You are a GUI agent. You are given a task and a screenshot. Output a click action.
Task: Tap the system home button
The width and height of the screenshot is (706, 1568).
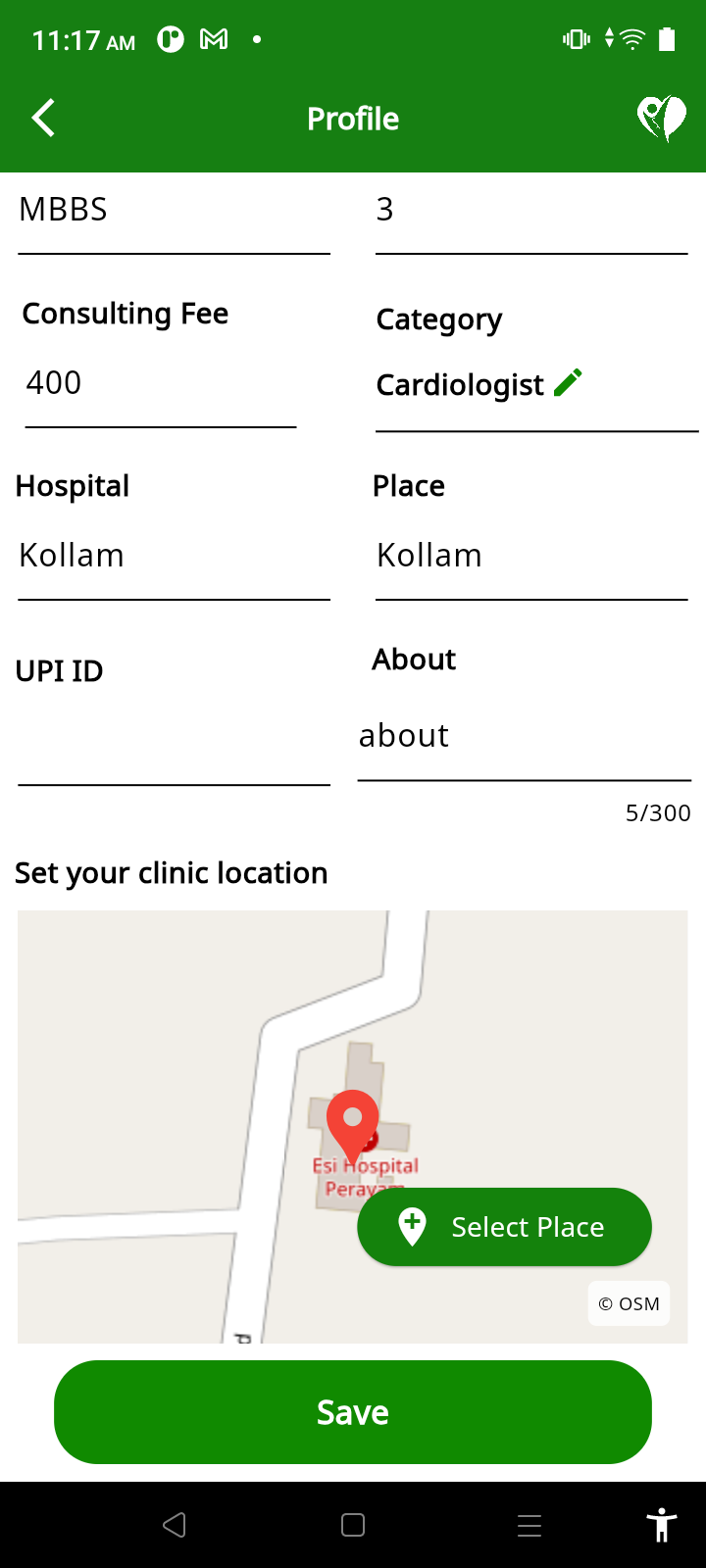tap(353, 1525)
